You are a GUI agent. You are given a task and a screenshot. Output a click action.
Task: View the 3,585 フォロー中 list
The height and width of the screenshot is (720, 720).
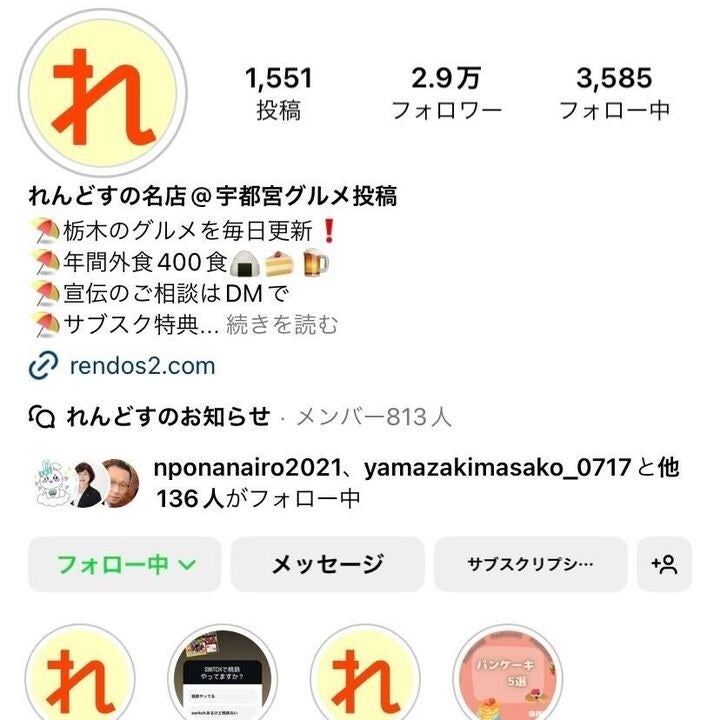pos(613,93)
